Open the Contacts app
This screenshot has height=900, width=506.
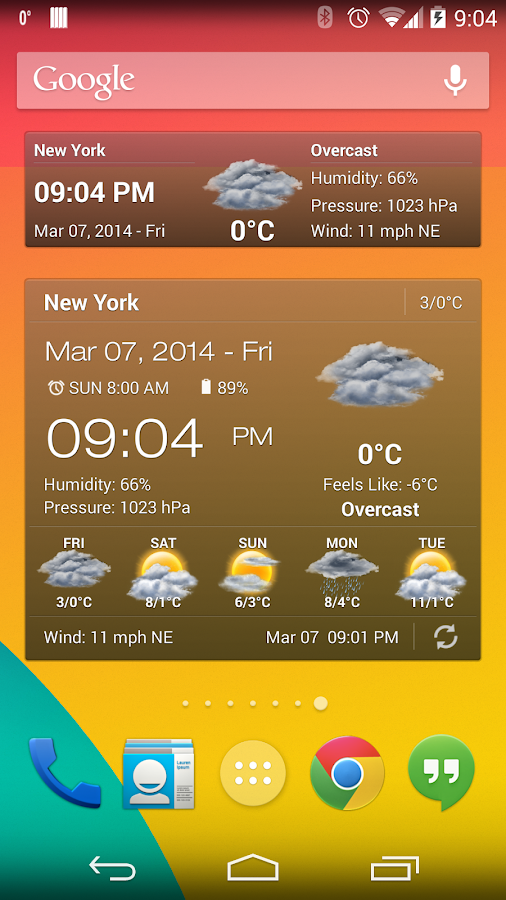click(x=158, y=774)
